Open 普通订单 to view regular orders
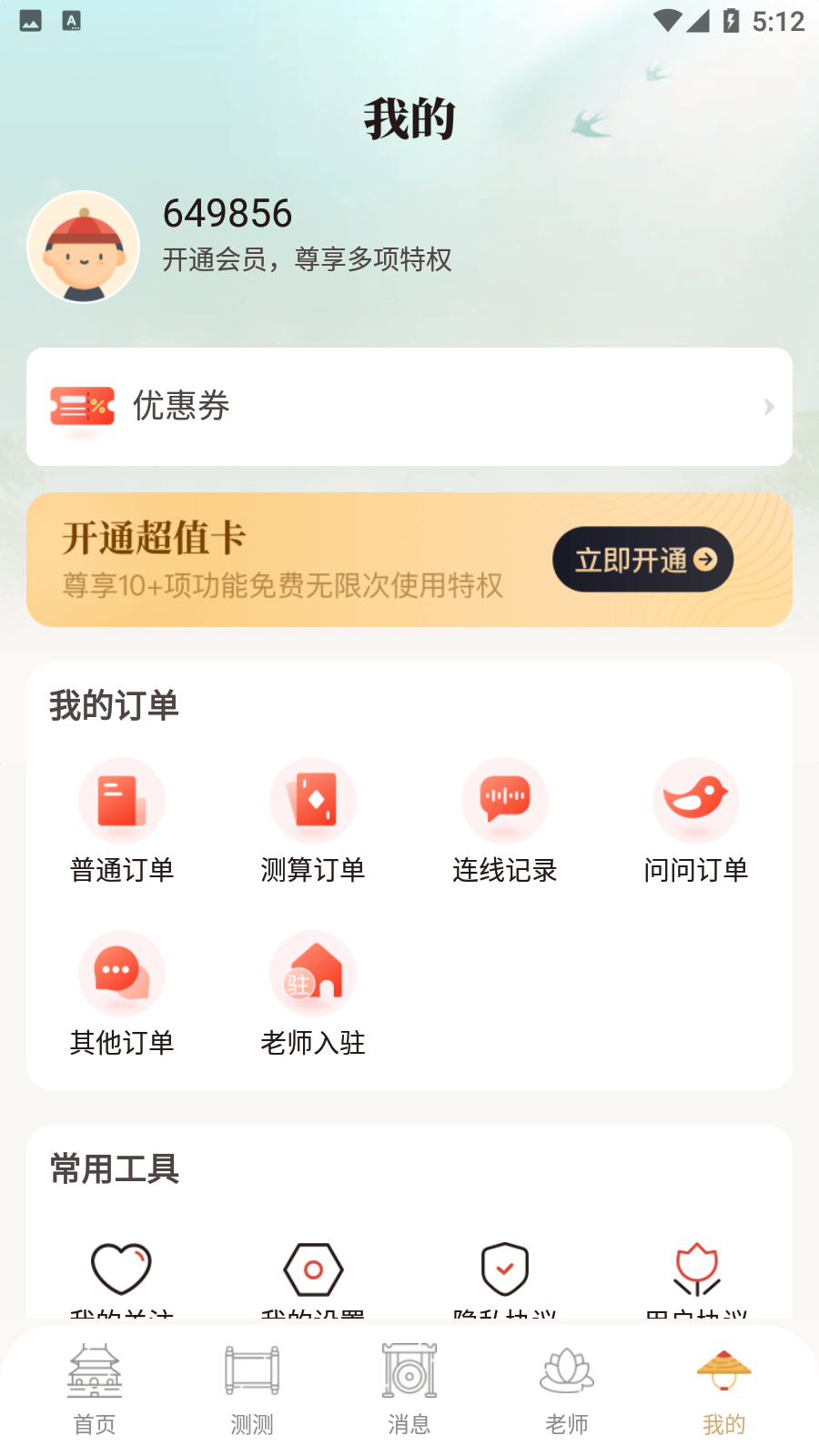 pos(122,800)
